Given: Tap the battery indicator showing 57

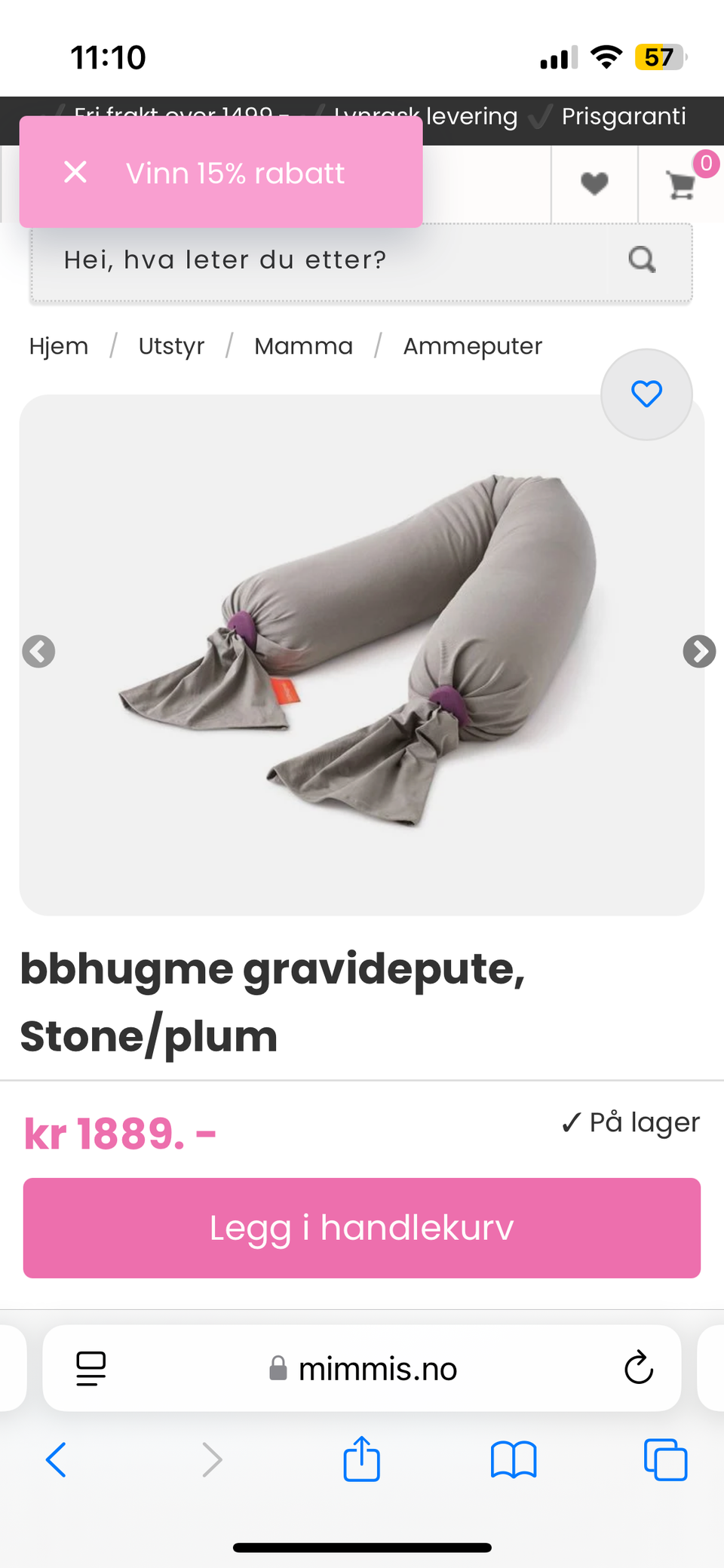Looking at the screenshot, I should [659, 55].
